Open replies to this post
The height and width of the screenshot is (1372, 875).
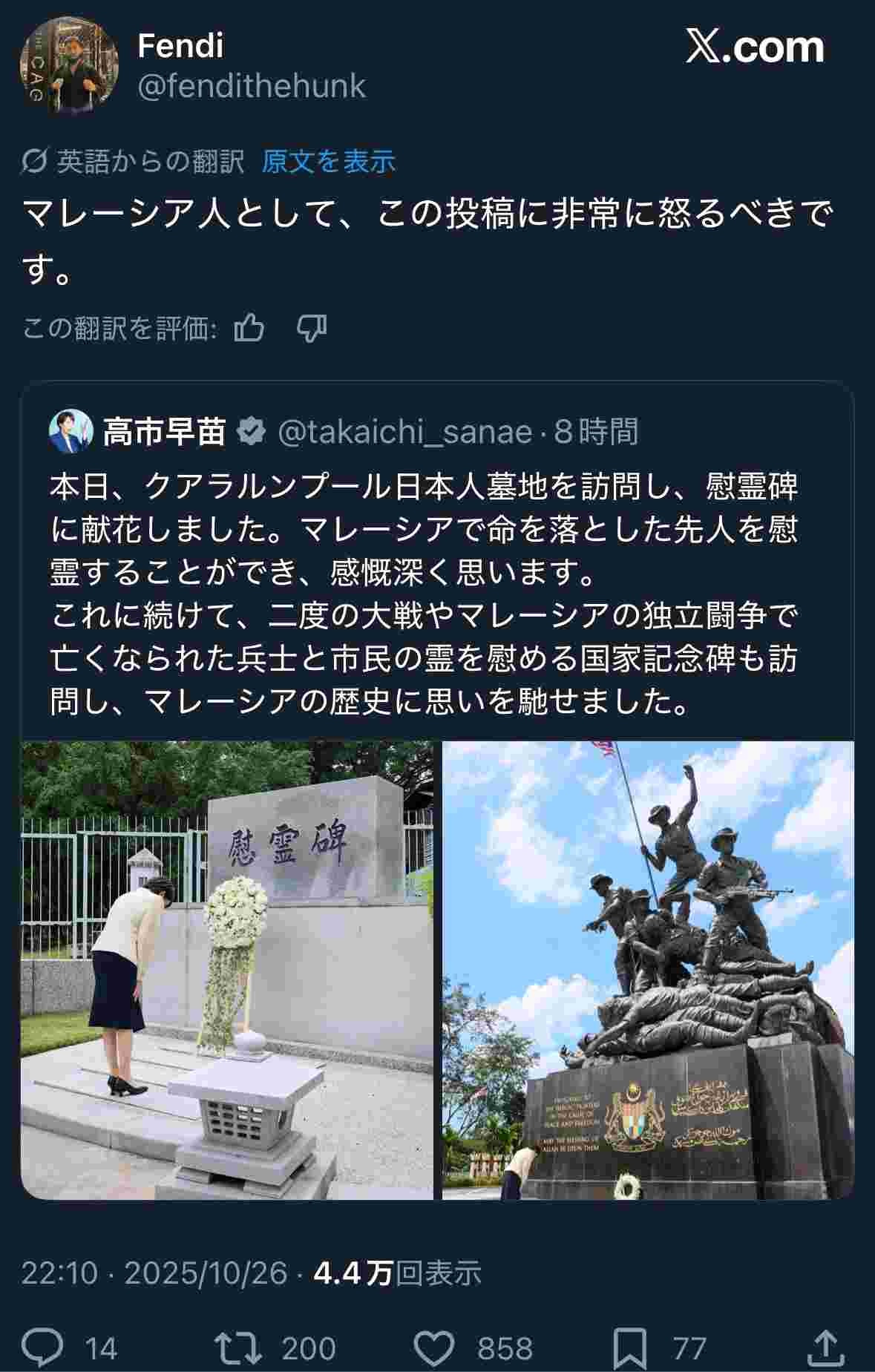tap(42, 1348)
